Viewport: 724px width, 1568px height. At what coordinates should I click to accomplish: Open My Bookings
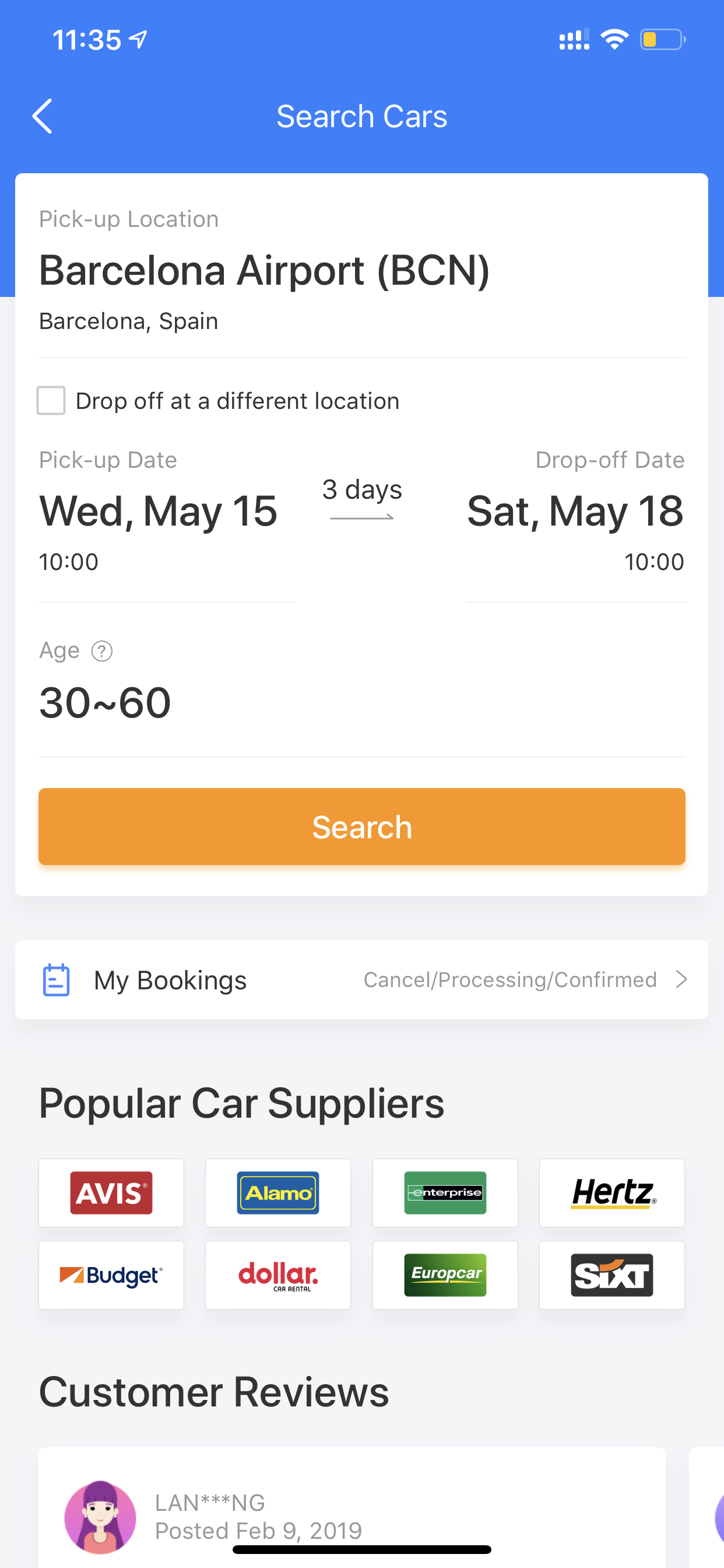pos(361,979)
